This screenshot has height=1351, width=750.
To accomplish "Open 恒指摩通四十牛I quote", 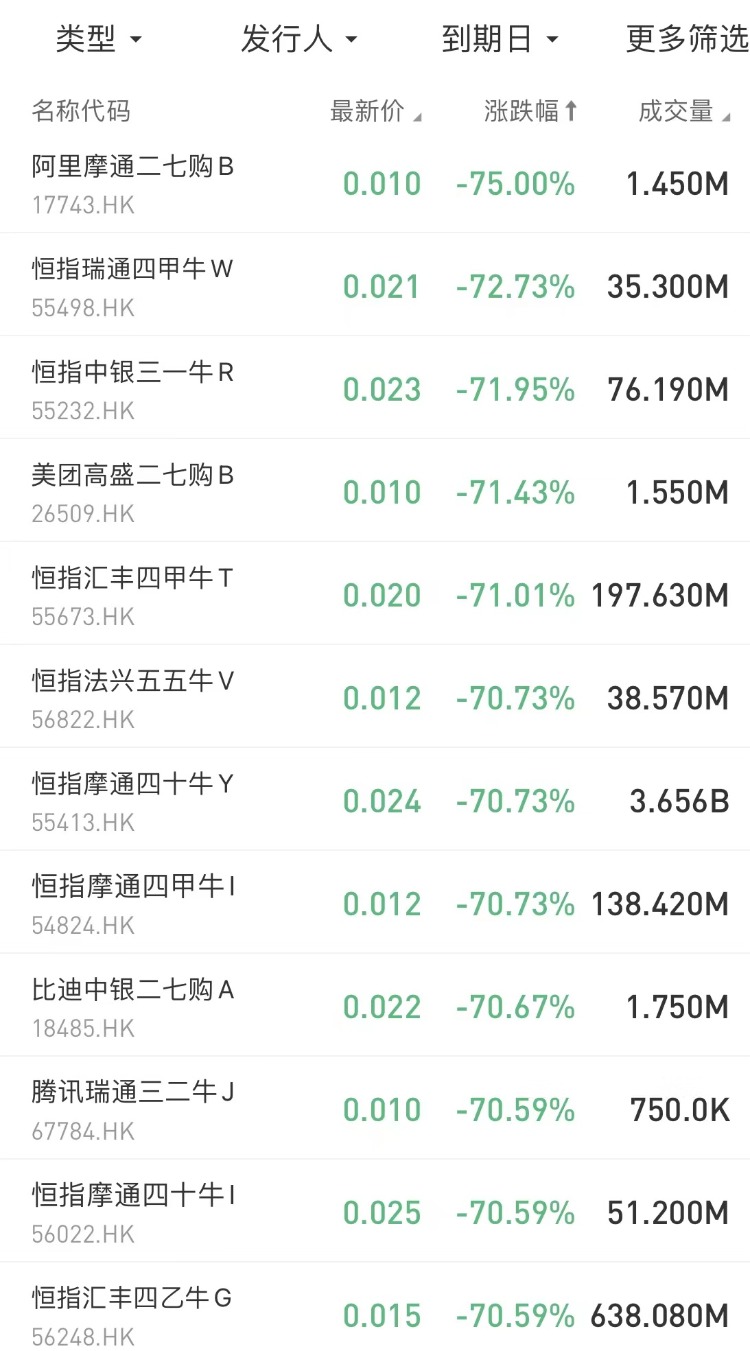I will pos(132,1213).
